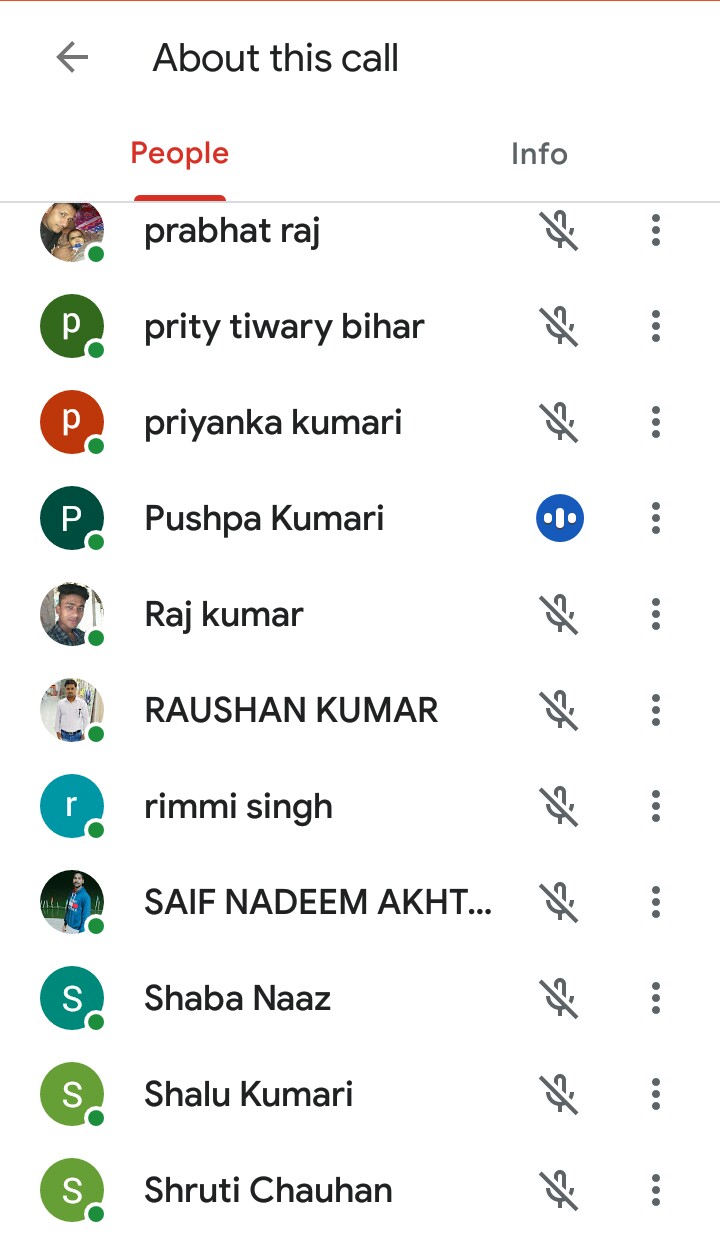Viewport: 720px width, 1233px height.
Task: Open more options for Shruti Chauhan
Action: [x=656, y=1190]
